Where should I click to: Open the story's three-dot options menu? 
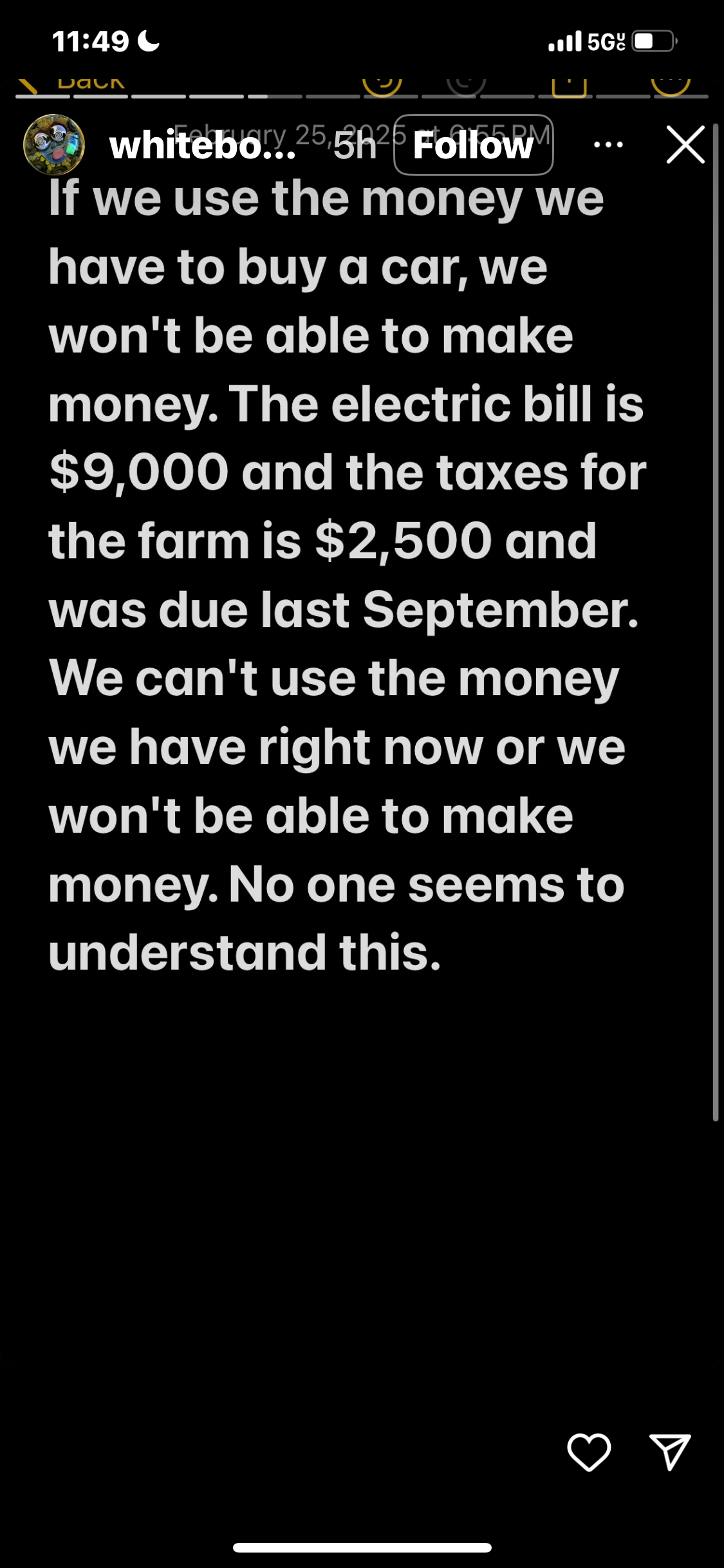(x=608, y=145)
